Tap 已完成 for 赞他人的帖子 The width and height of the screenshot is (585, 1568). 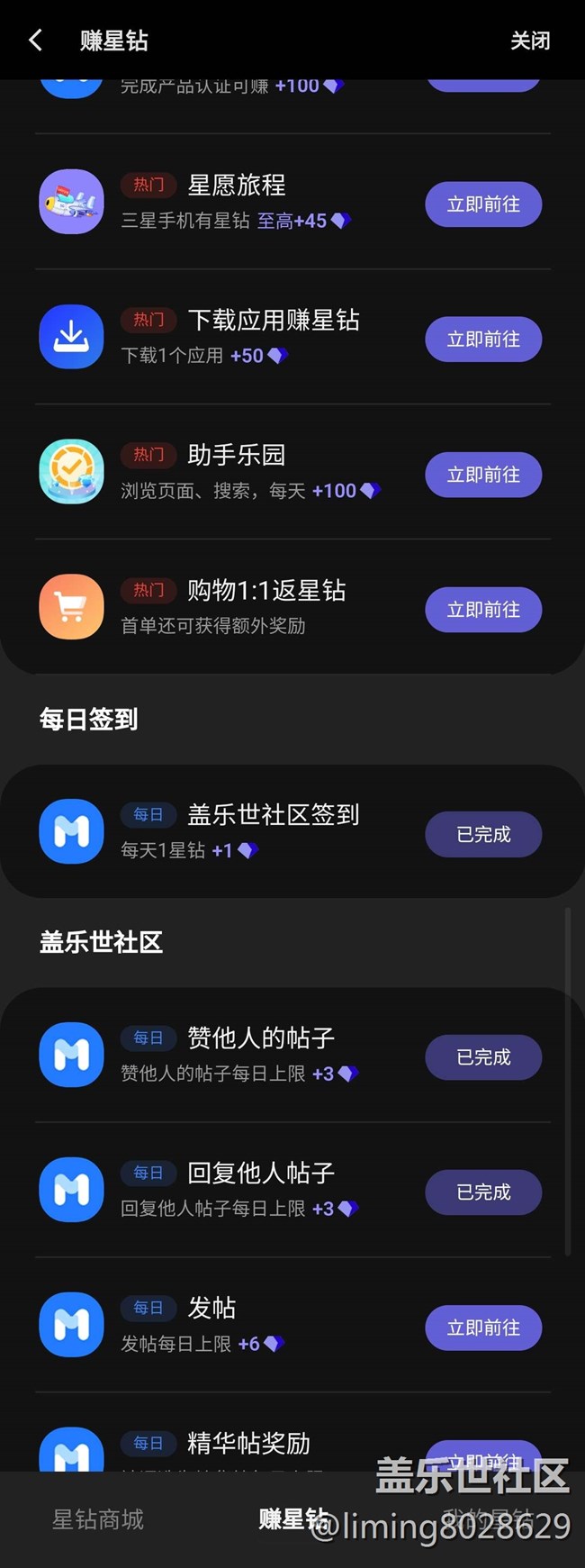[483, 1057]
